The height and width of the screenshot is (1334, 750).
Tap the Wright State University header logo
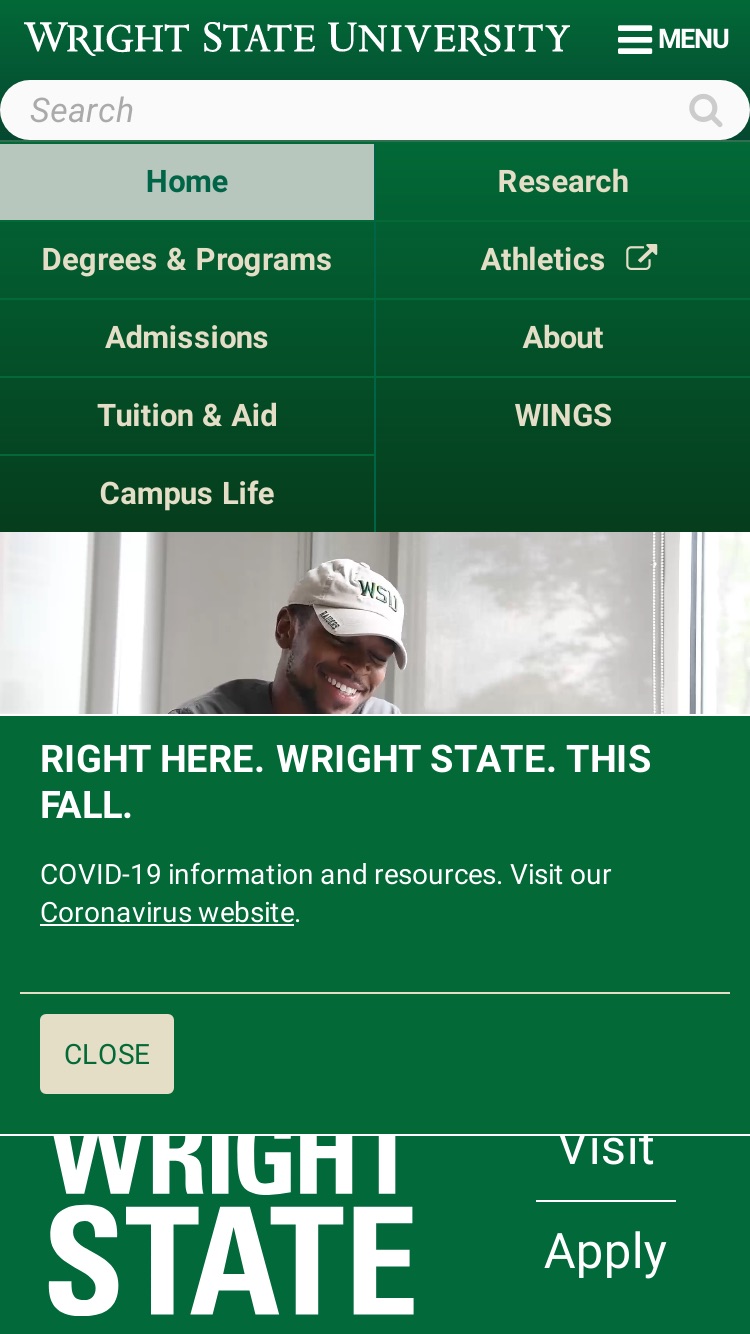tap(297, 39)
